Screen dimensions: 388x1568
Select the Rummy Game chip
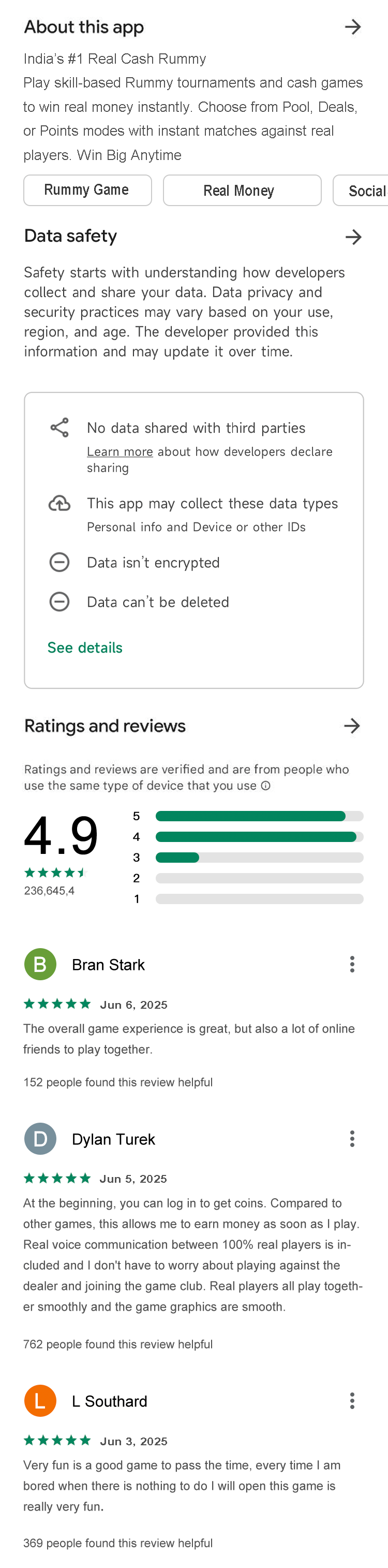tap(87, 190)
